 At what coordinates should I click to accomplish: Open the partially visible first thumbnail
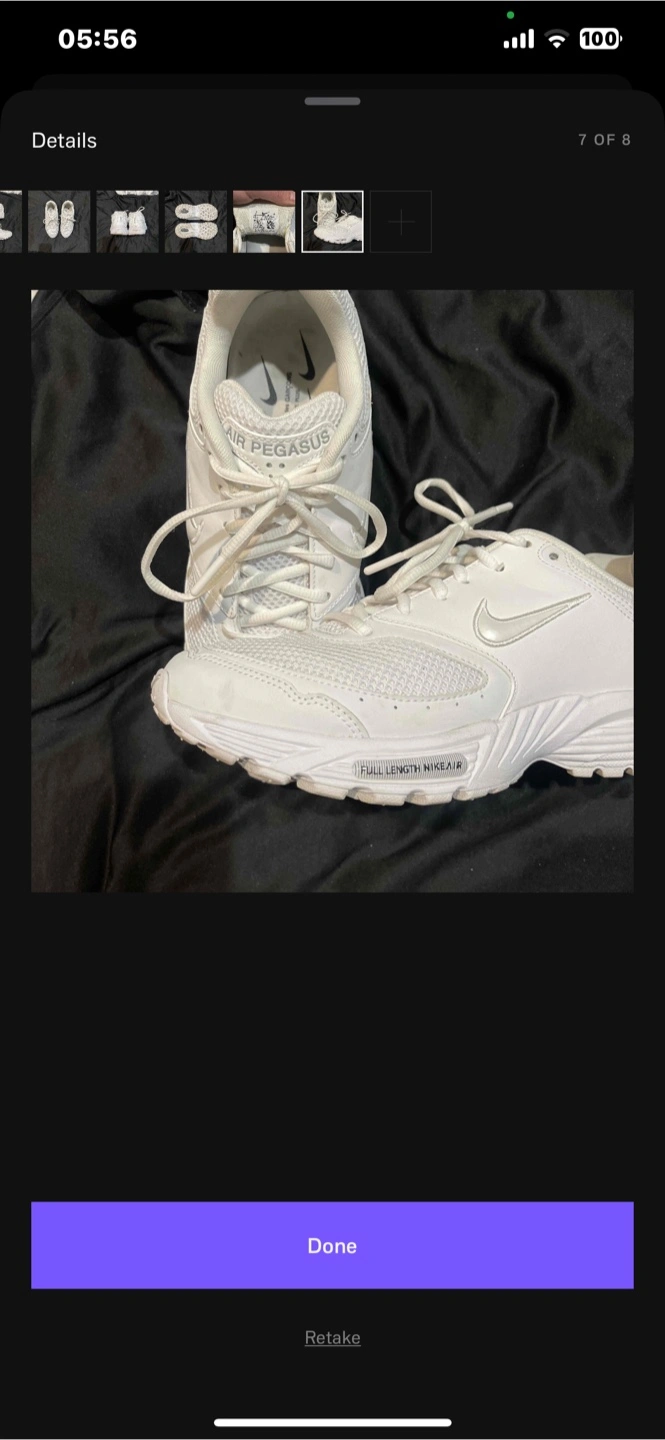pos(10,222)
